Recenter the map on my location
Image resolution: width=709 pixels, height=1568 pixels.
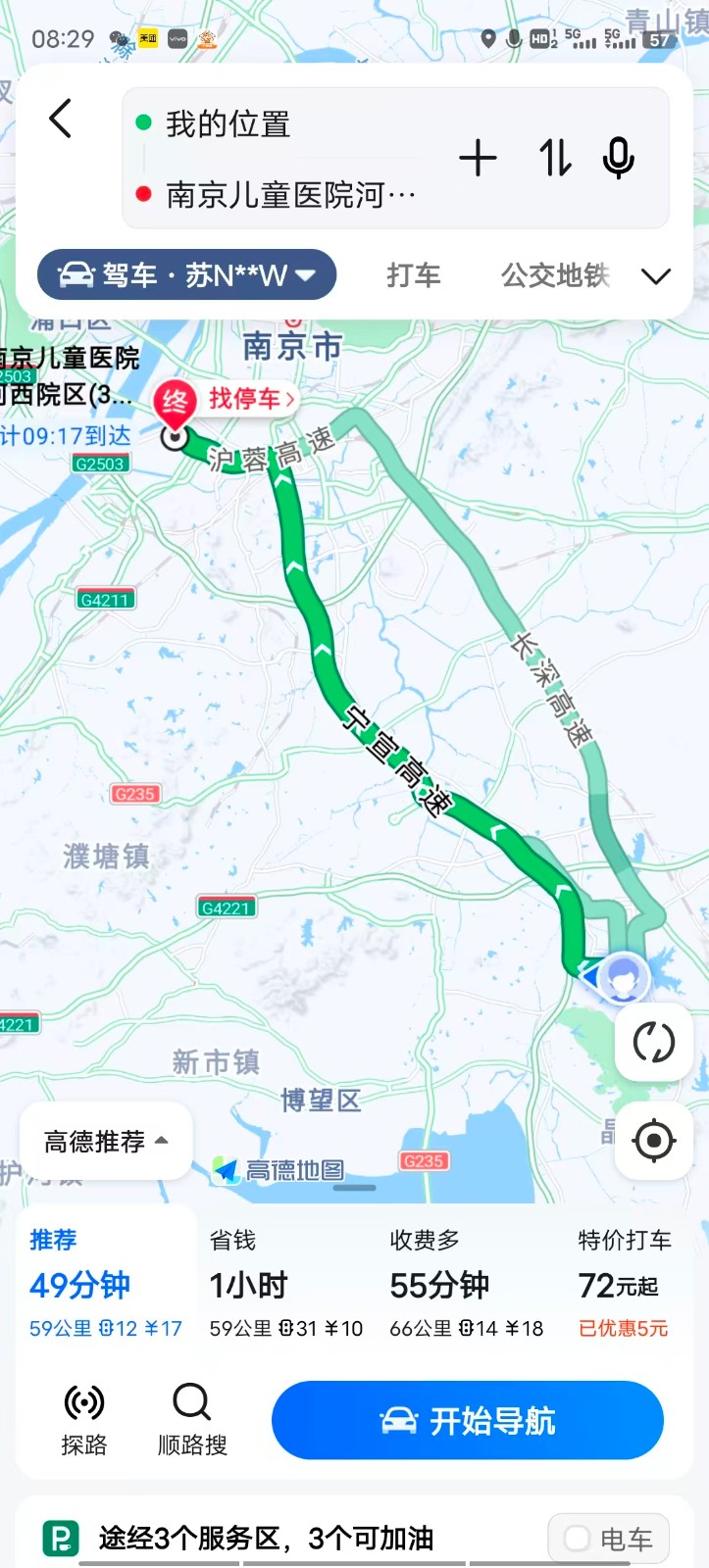point(653,1141)
